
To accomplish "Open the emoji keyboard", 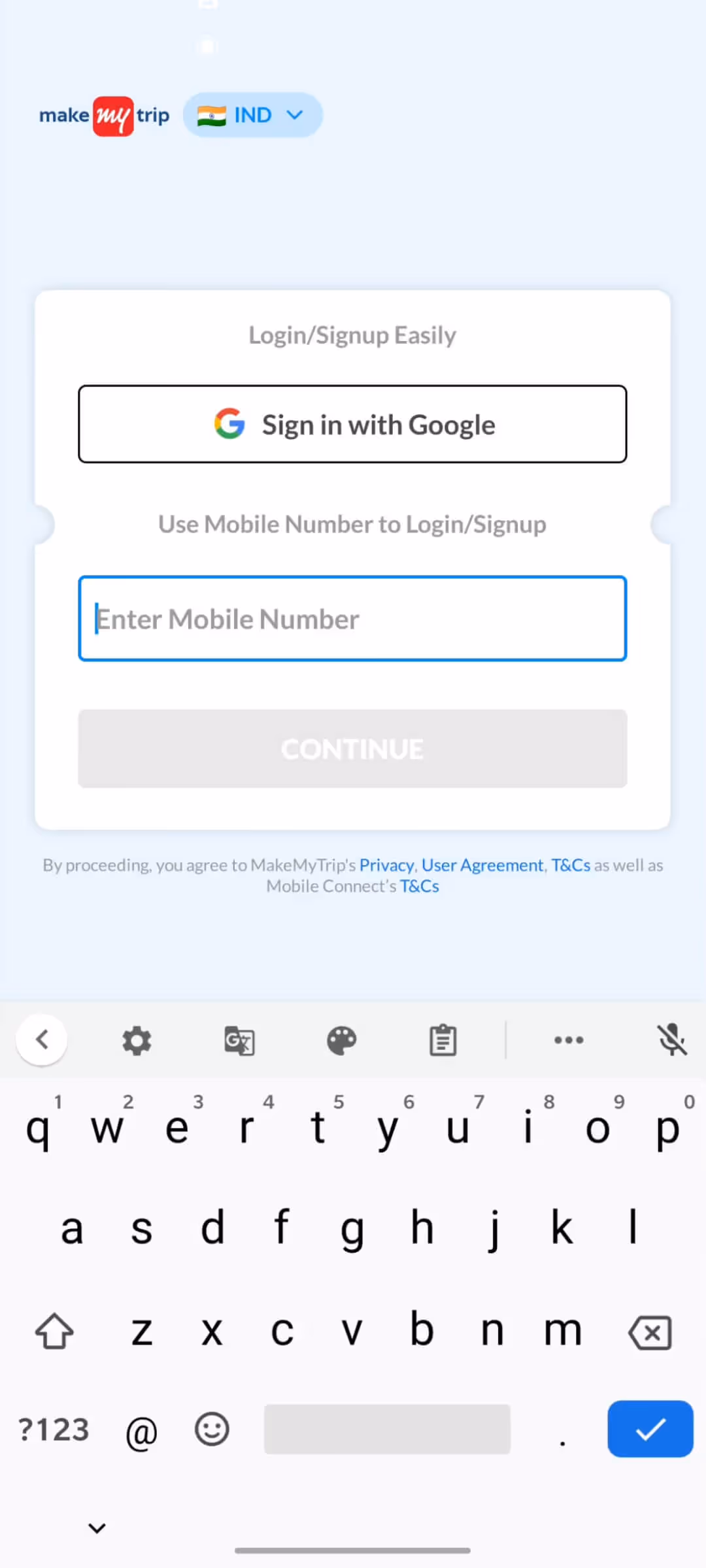I will tap(212, 1429).
